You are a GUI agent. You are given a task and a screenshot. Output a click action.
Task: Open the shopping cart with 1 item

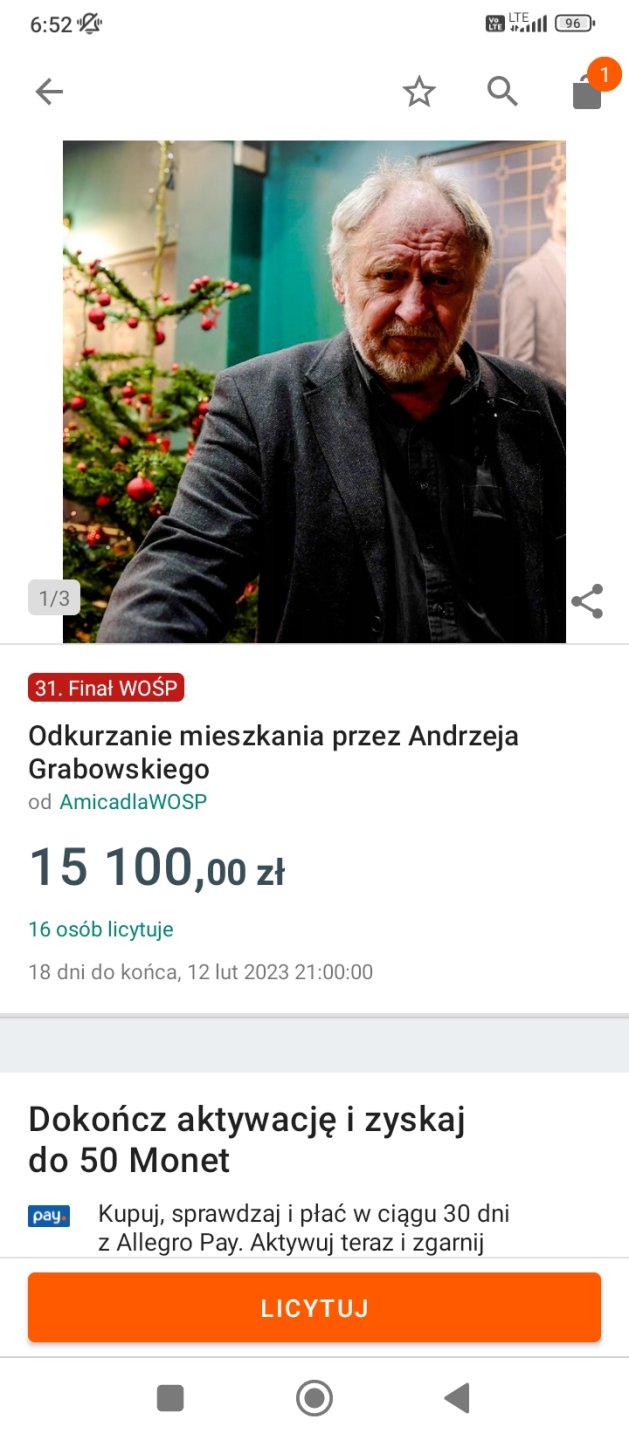click(x=587, y=92)
